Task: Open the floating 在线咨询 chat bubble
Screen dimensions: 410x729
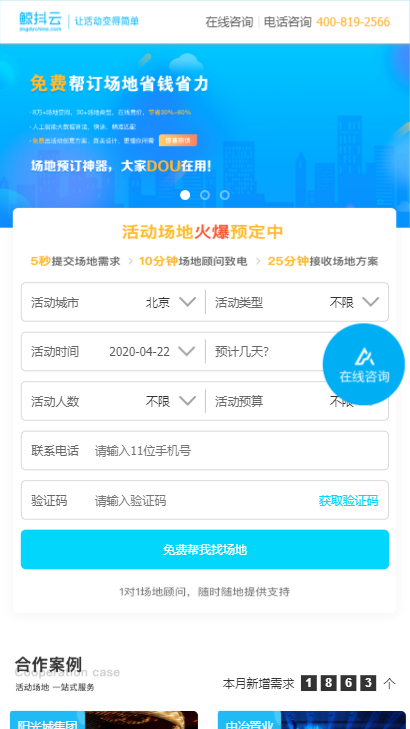Action: (x=364, y=364)
